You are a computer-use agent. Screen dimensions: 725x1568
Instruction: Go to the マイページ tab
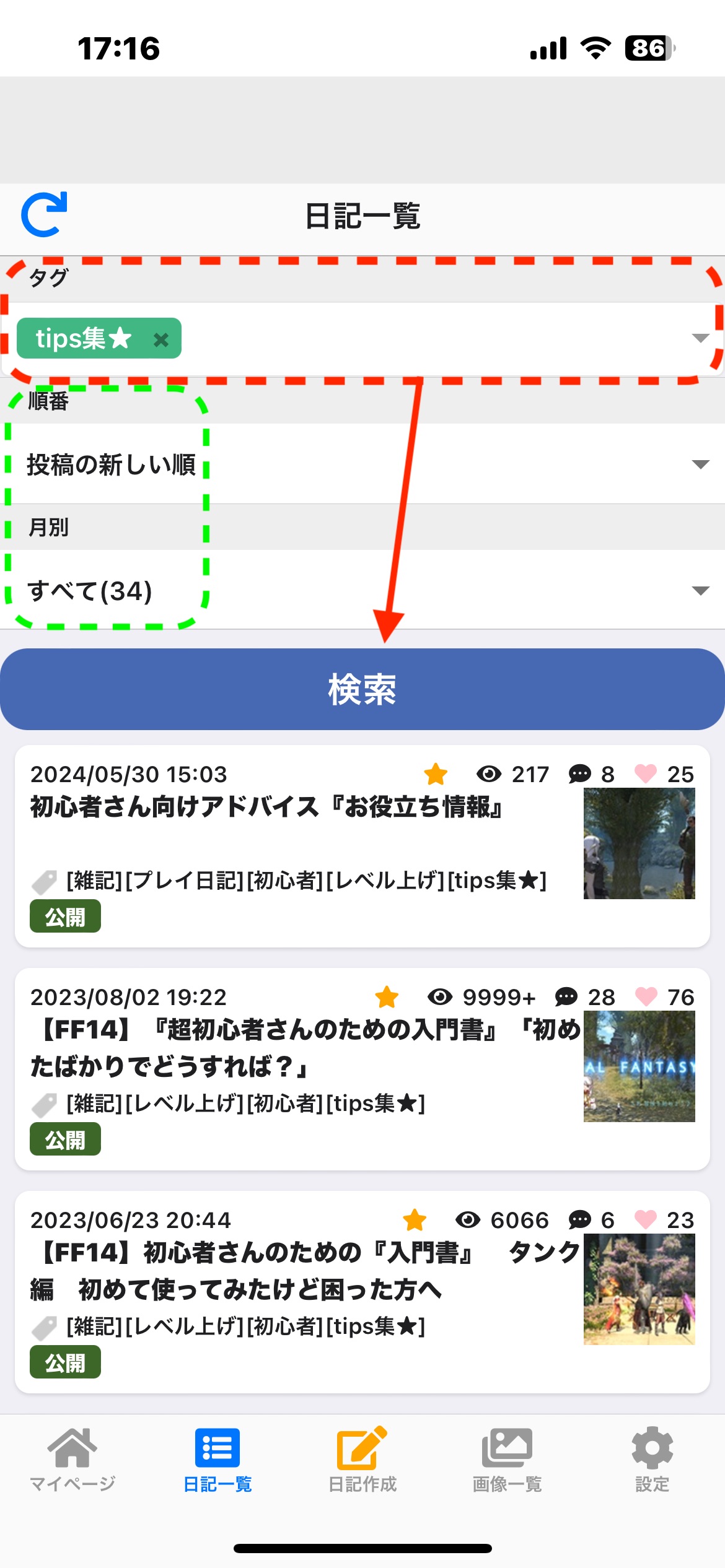click(72, 1459)
